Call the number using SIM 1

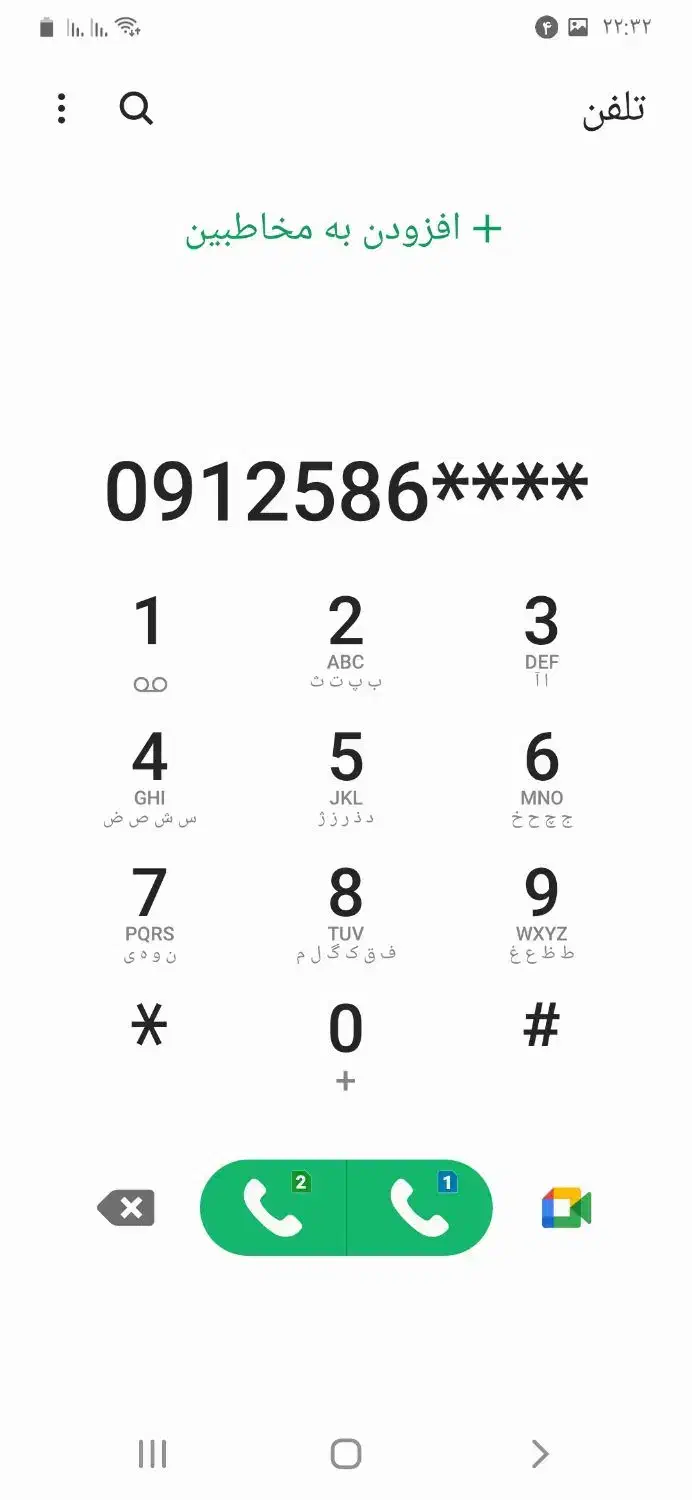pos(420,1208)
